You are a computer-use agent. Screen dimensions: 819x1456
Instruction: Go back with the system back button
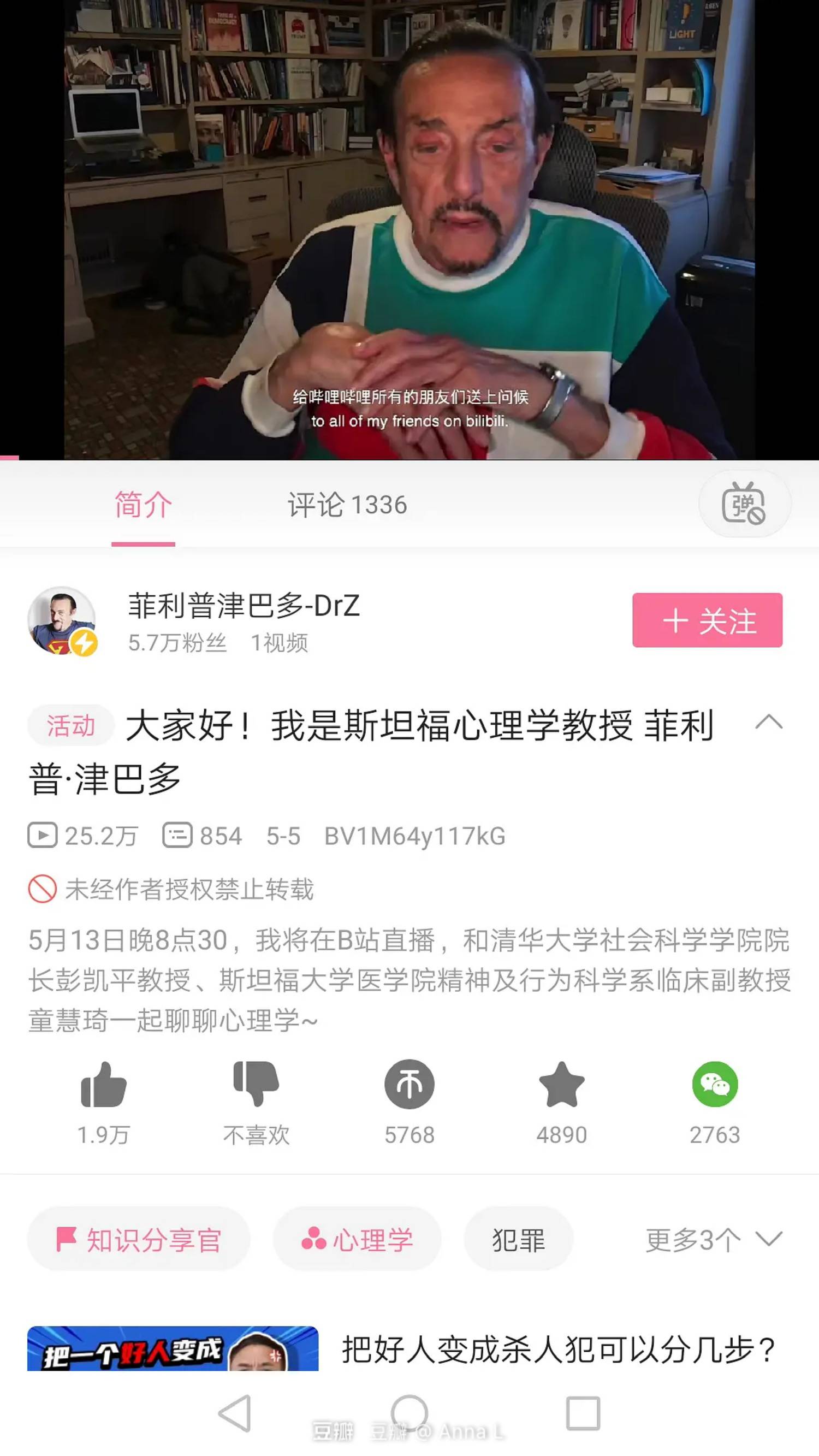235,1413
